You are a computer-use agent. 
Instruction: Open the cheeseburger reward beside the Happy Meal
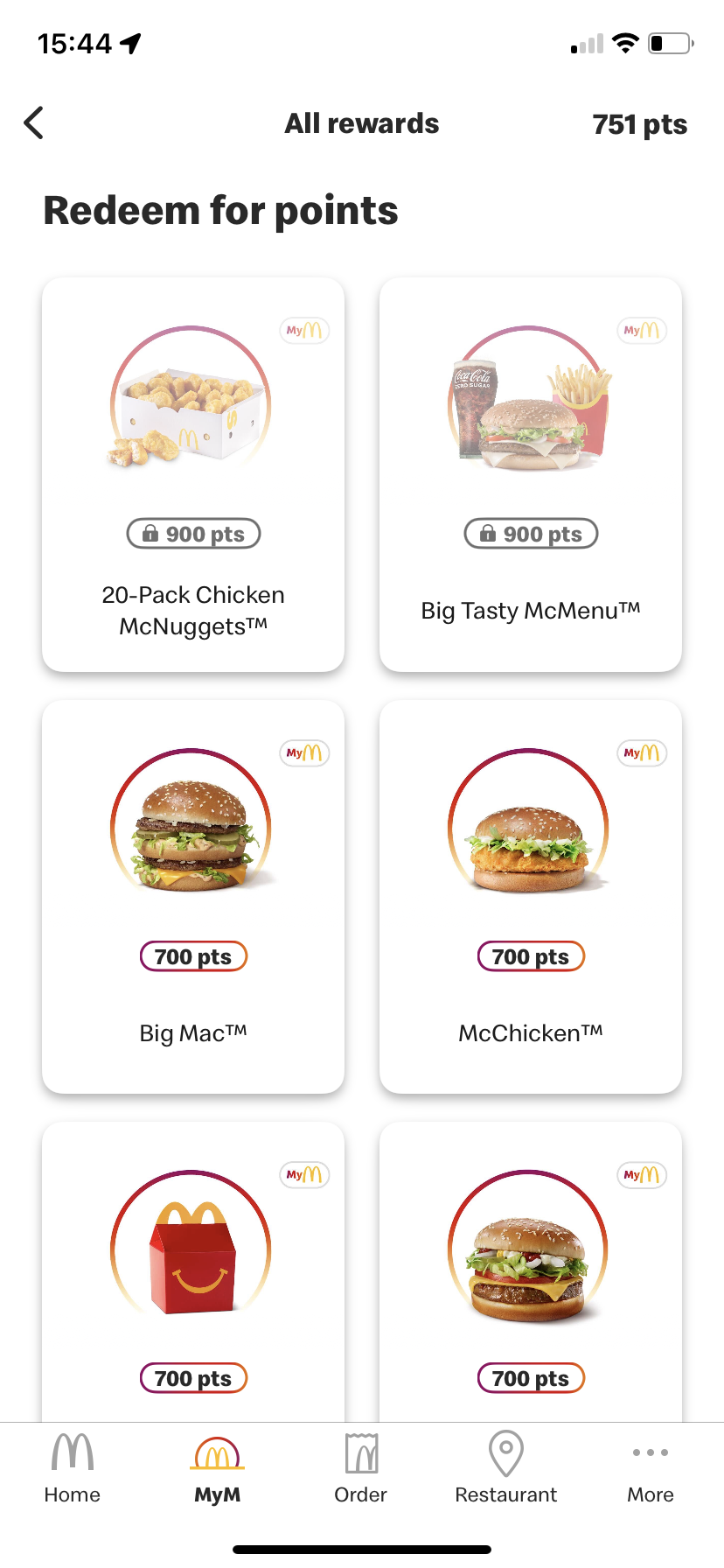point(531,1269)
